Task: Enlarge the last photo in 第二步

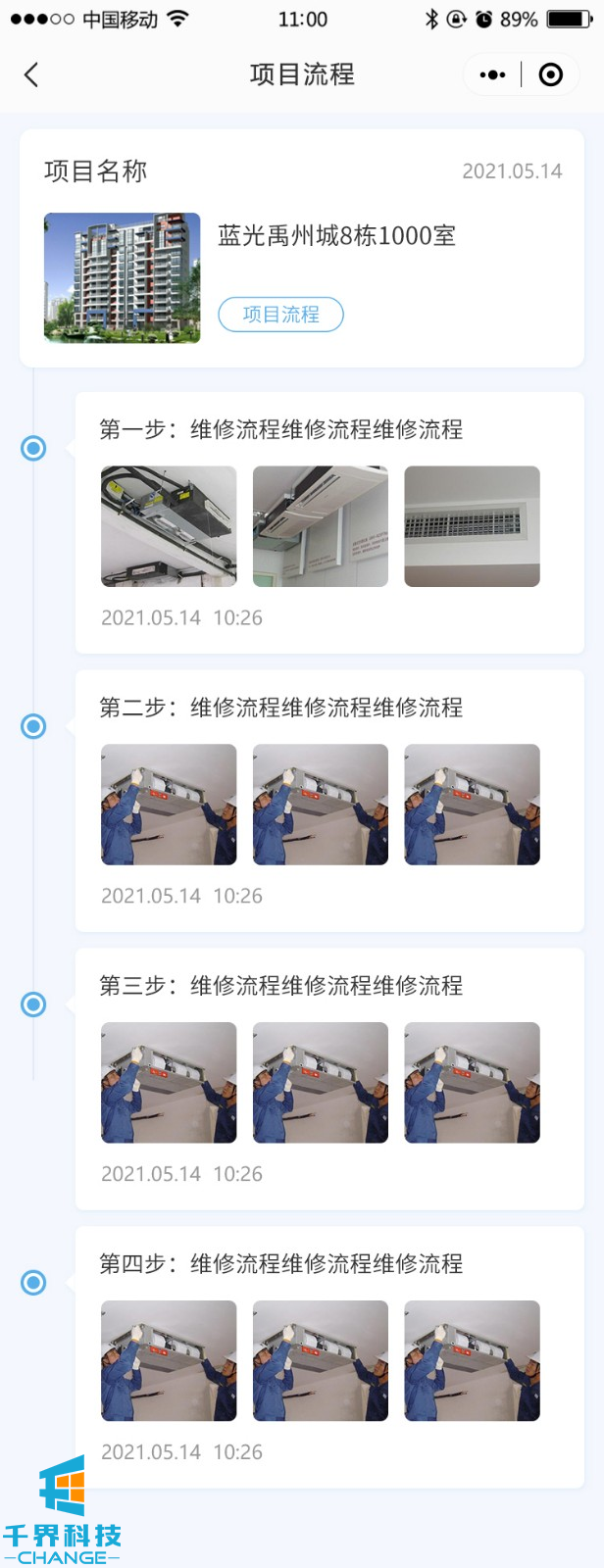Action: pyautogui.click(x=472, y=805)
